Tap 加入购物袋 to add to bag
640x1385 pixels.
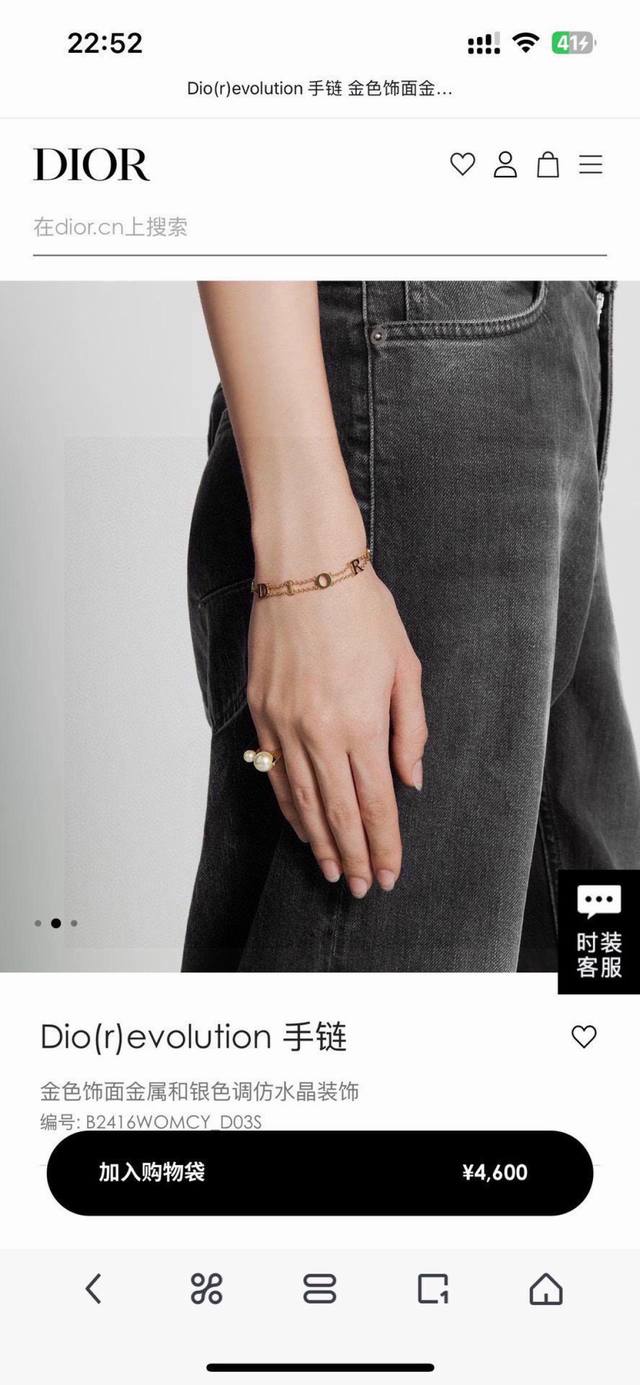(x=319, y=1172)
